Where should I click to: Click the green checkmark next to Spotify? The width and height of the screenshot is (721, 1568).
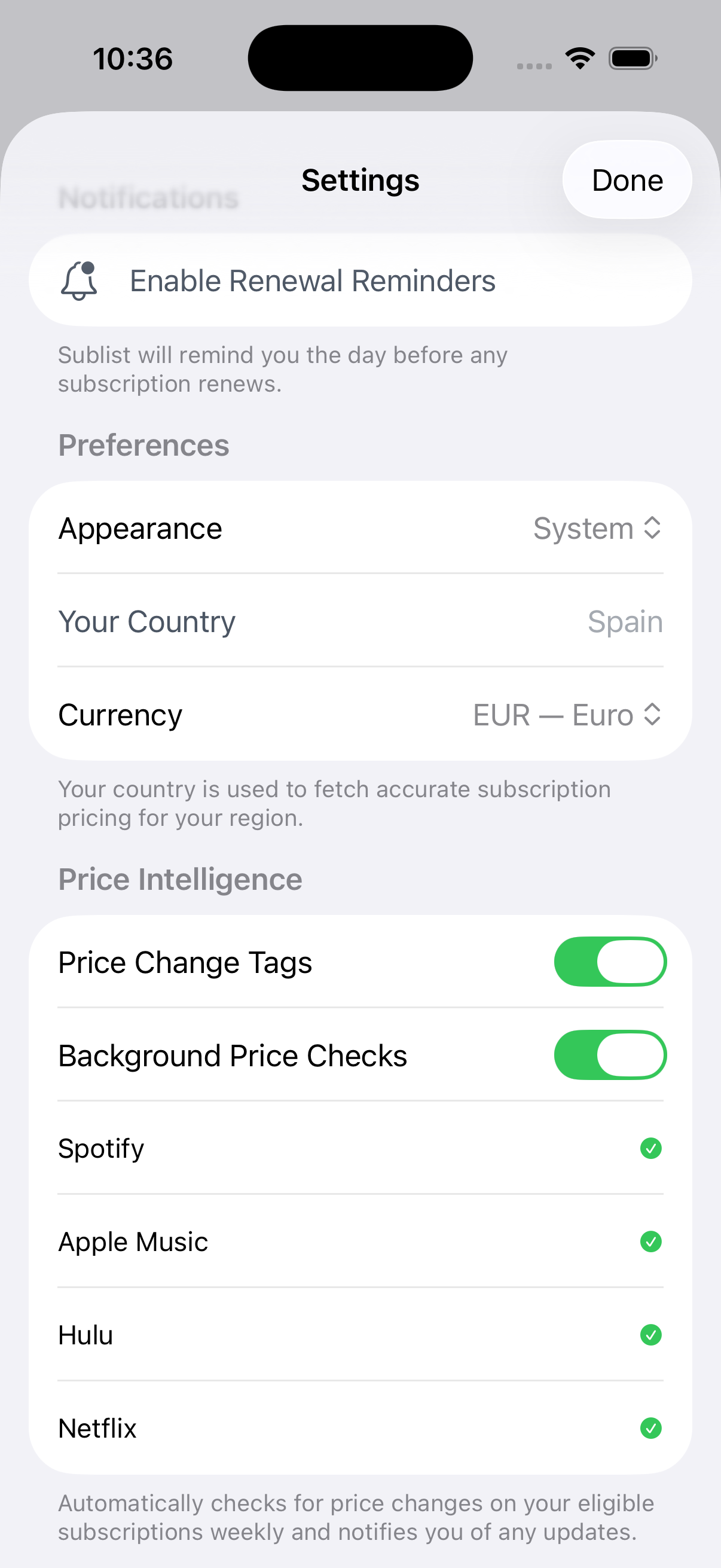click(651, 1148)
